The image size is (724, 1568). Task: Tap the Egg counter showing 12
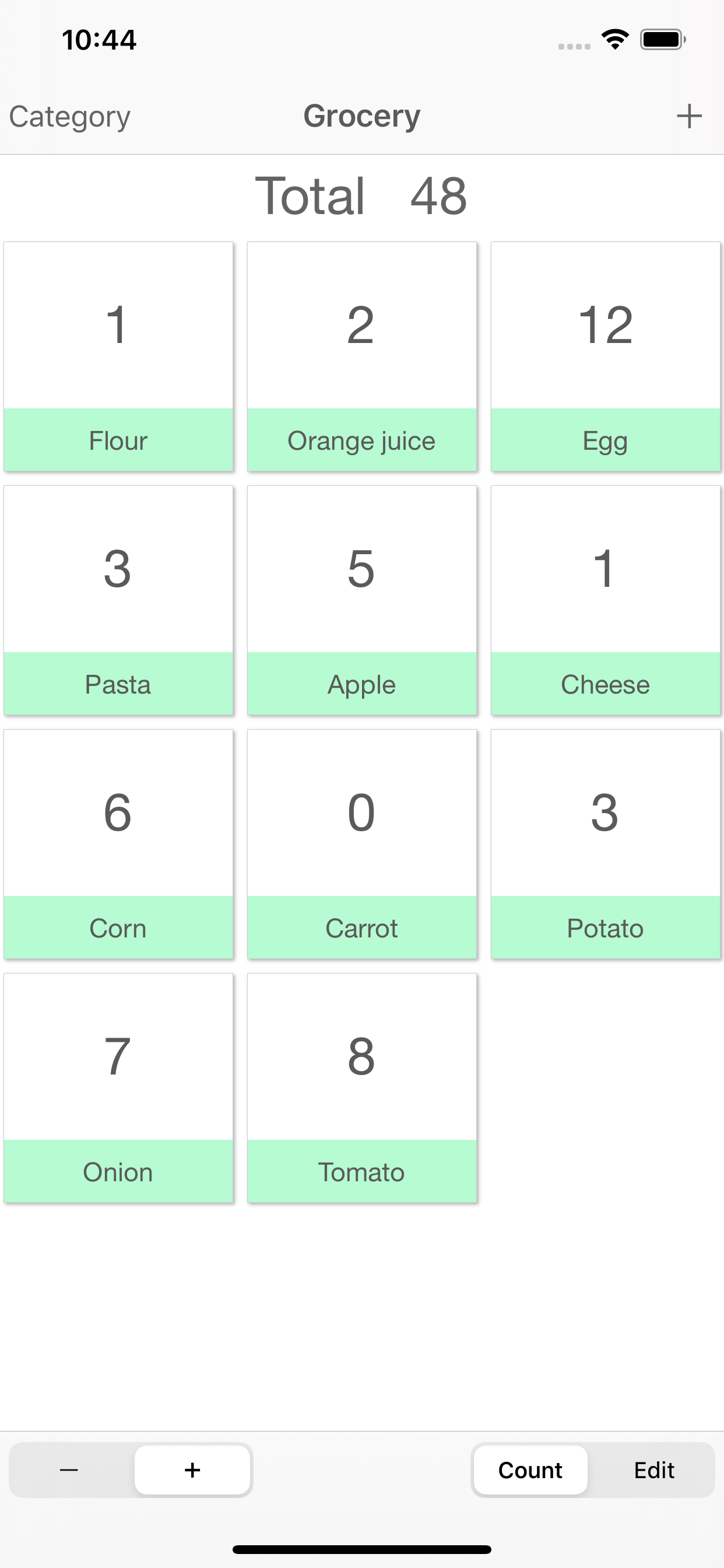[604, 356]
